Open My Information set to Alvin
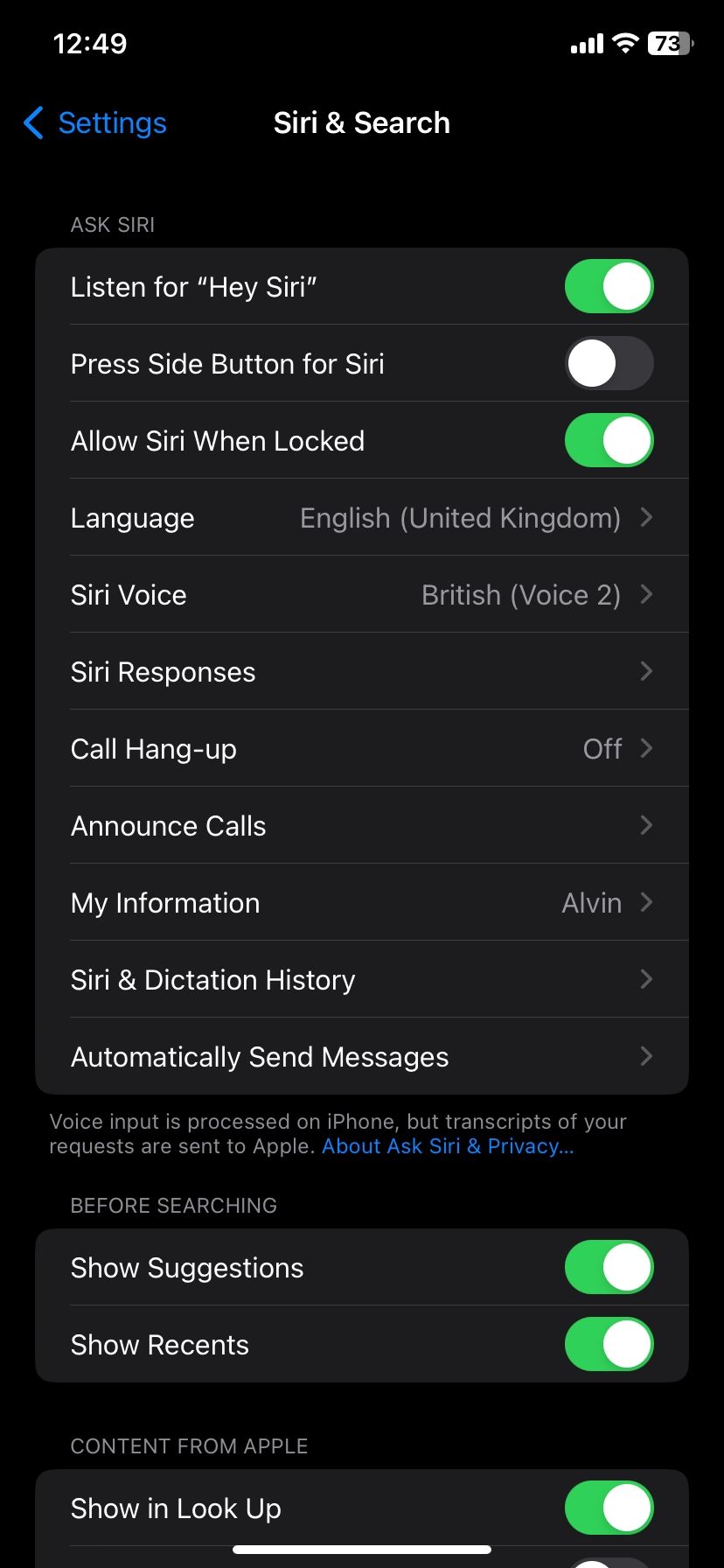 362,902
